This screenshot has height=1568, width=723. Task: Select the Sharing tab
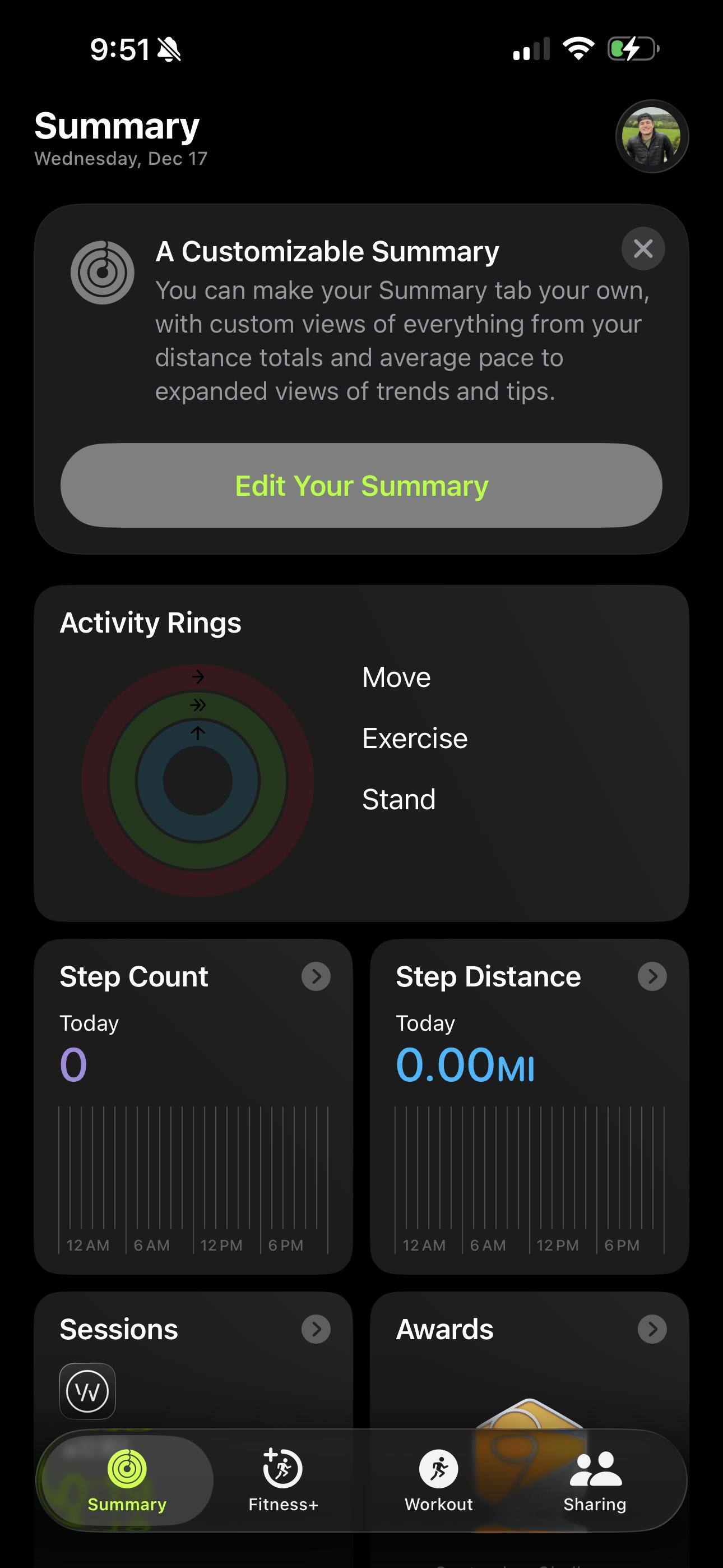click(x=595, y=1480)
